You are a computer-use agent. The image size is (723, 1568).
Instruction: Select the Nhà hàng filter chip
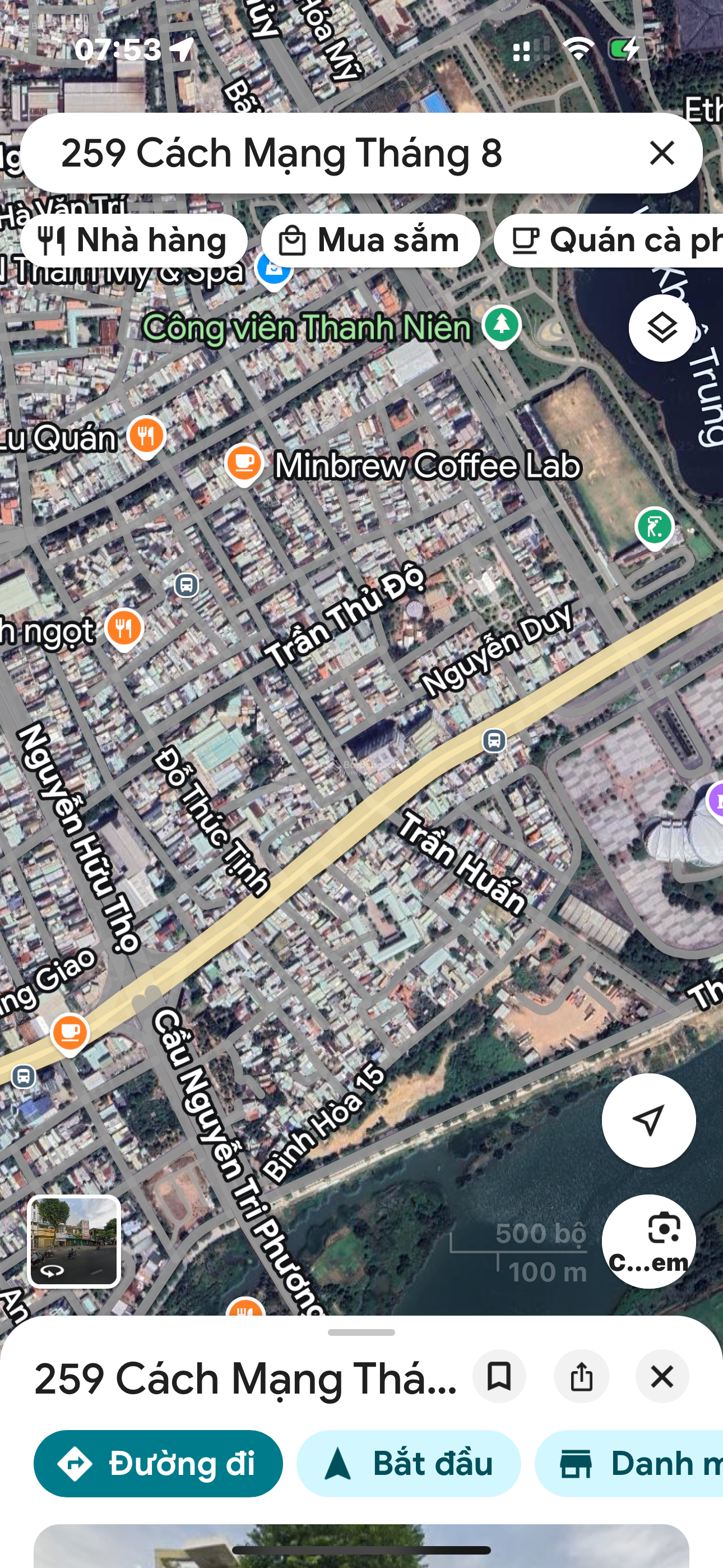[134, 240]
